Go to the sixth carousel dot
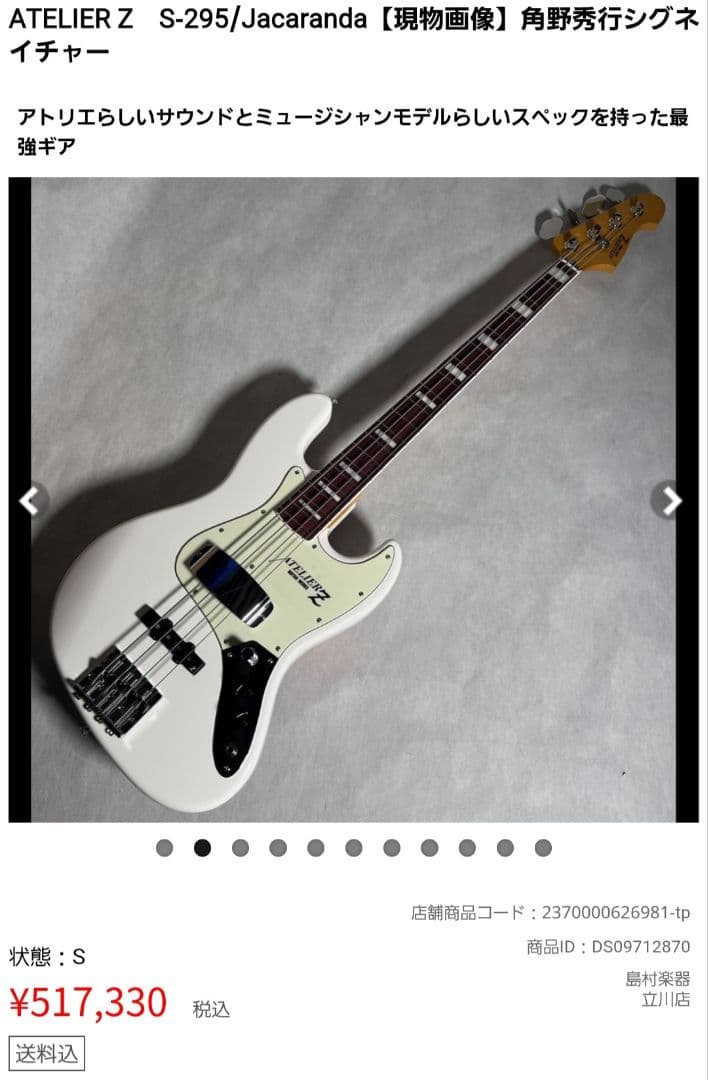708x1080 pixels. pos(354,848)
